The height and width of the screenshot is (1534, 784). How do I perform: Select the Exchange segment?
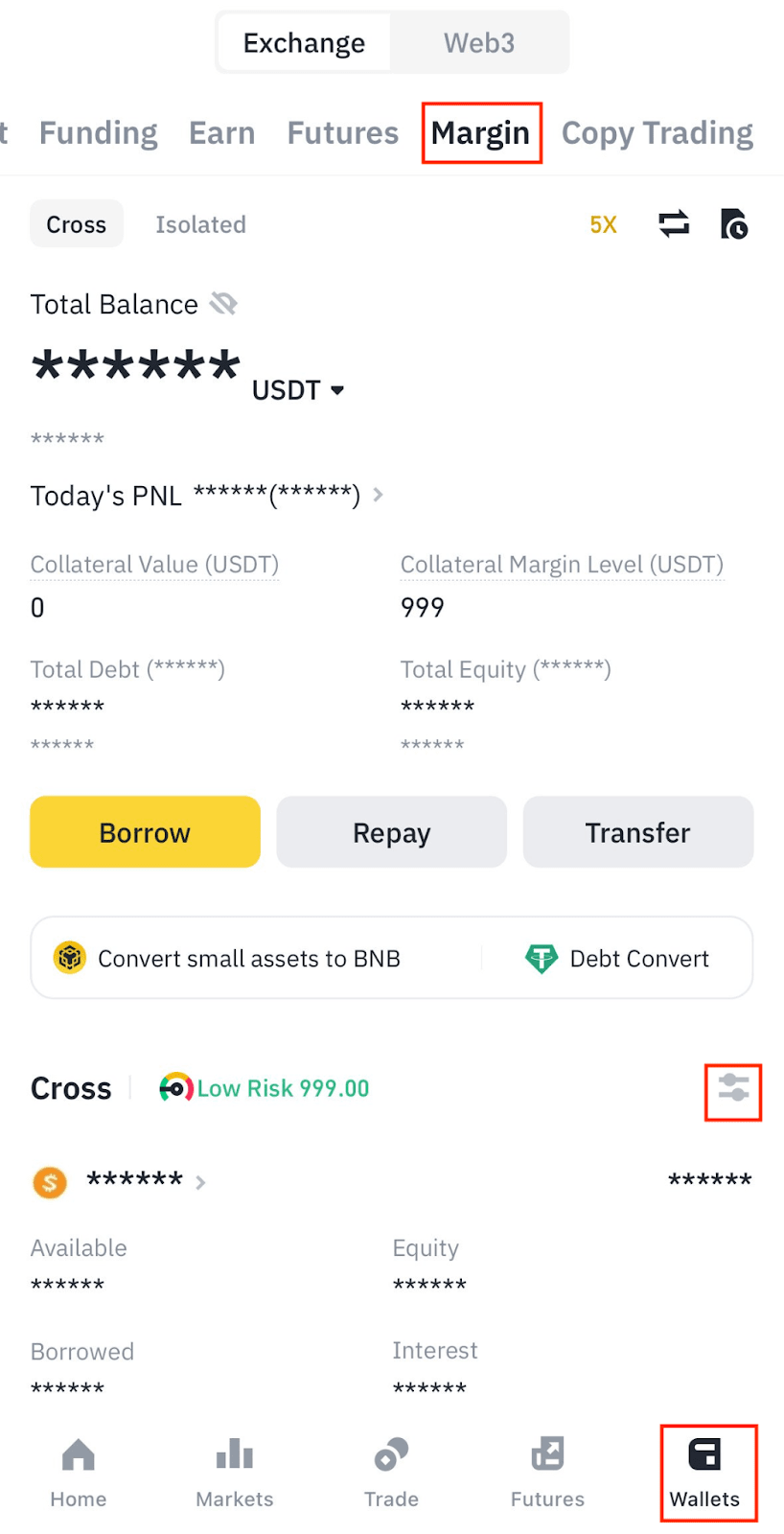point(304,43)
